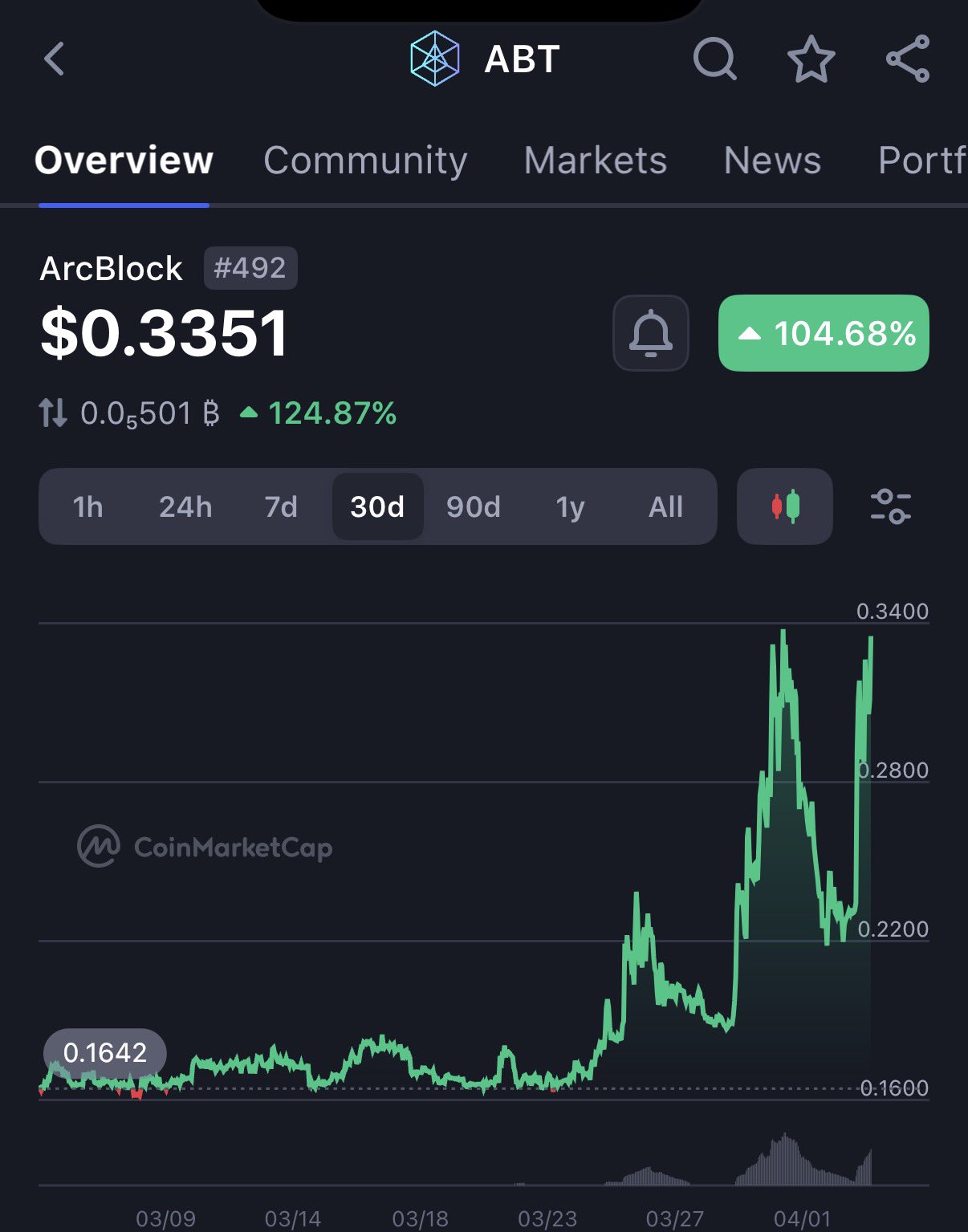View the News tab
The image size is (968, 1232).
tap(772, 161)
